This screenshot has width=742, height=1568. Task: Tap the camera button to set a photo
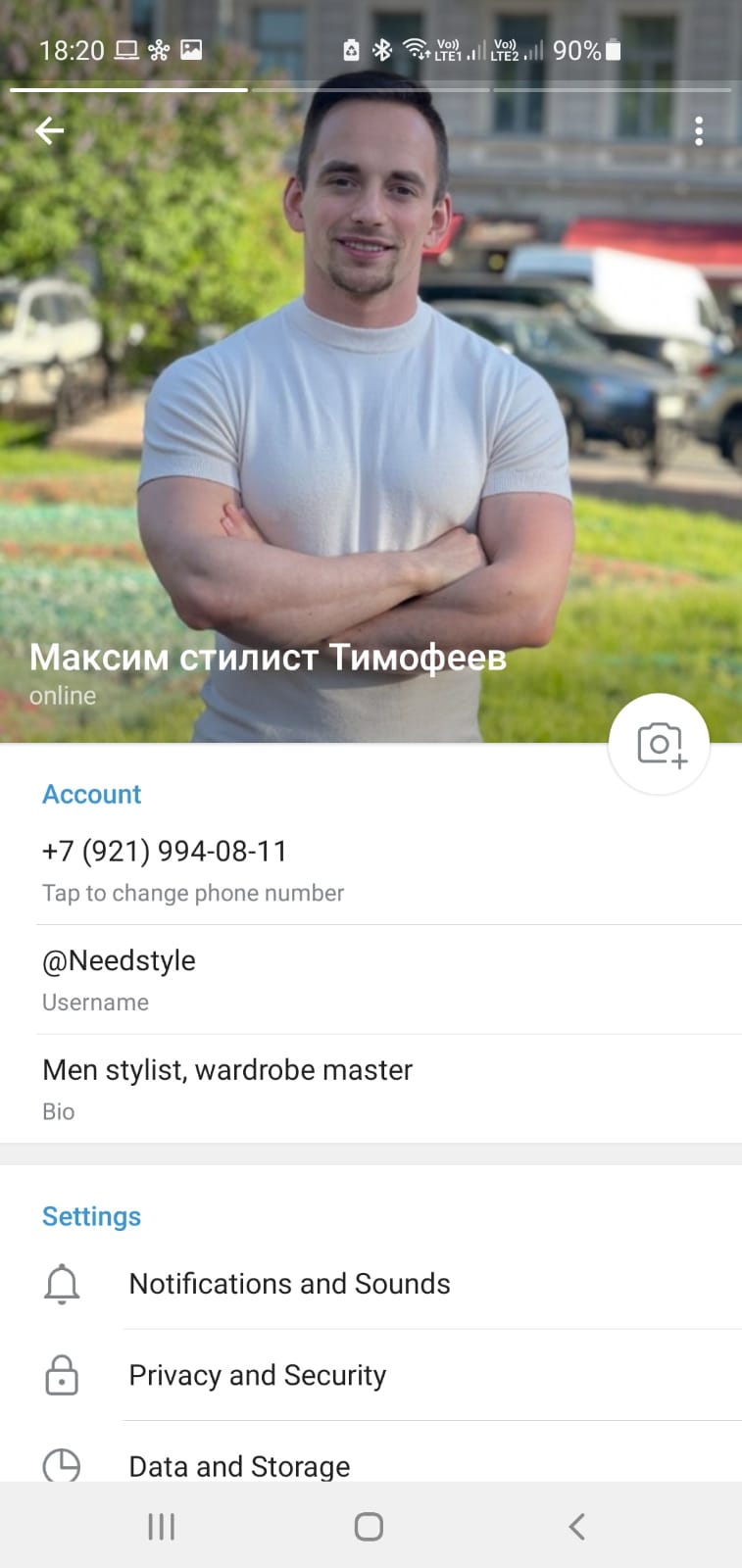[660, 745]
